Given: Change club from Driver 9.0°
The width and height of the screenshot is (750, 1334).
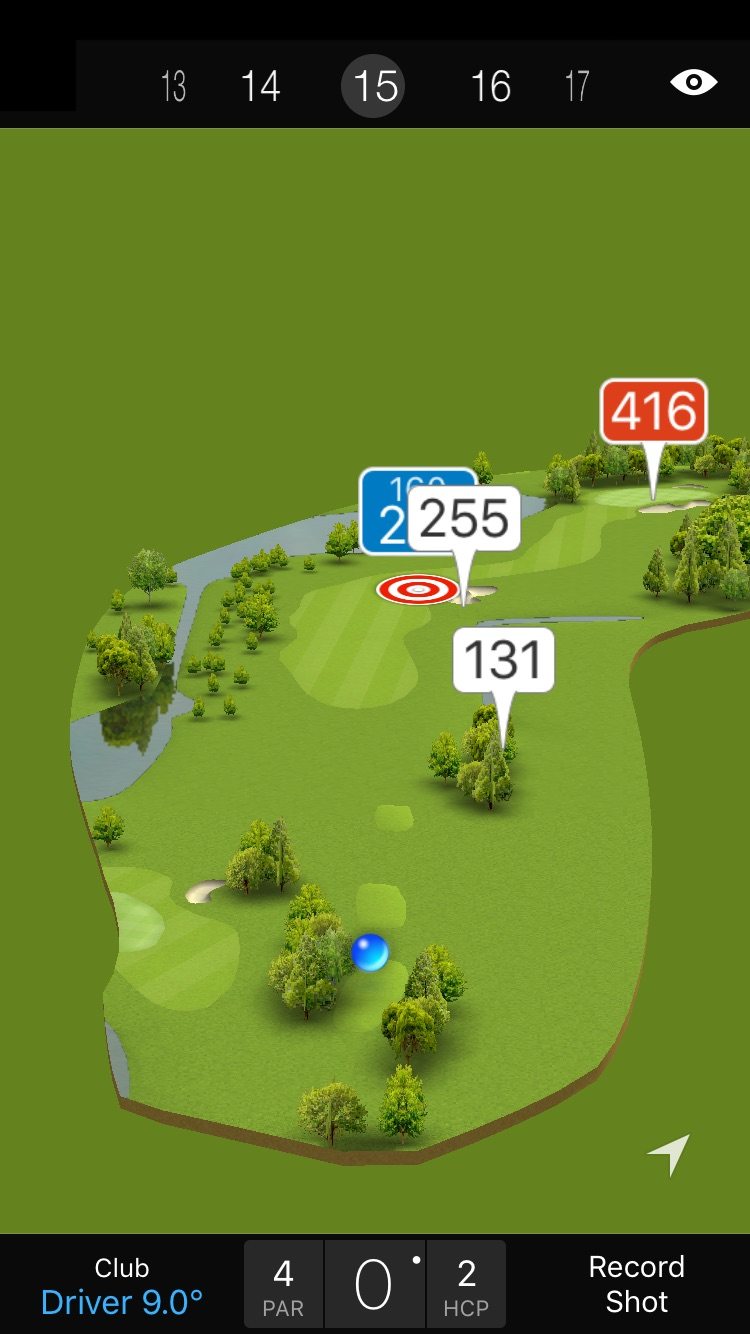Looking at the screenshot, I should click(x=122, y=1285).
